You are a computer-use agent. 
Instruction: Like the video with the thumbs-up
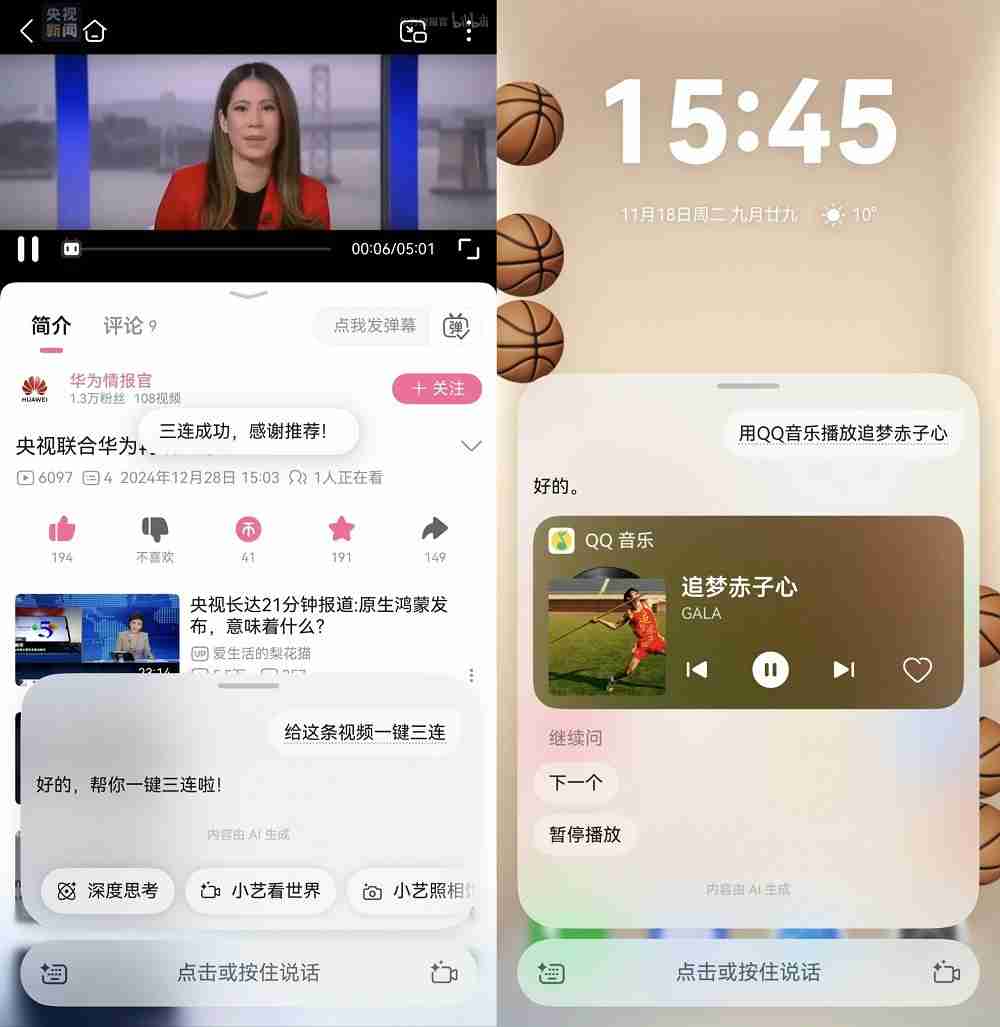[x=61, y=529]
